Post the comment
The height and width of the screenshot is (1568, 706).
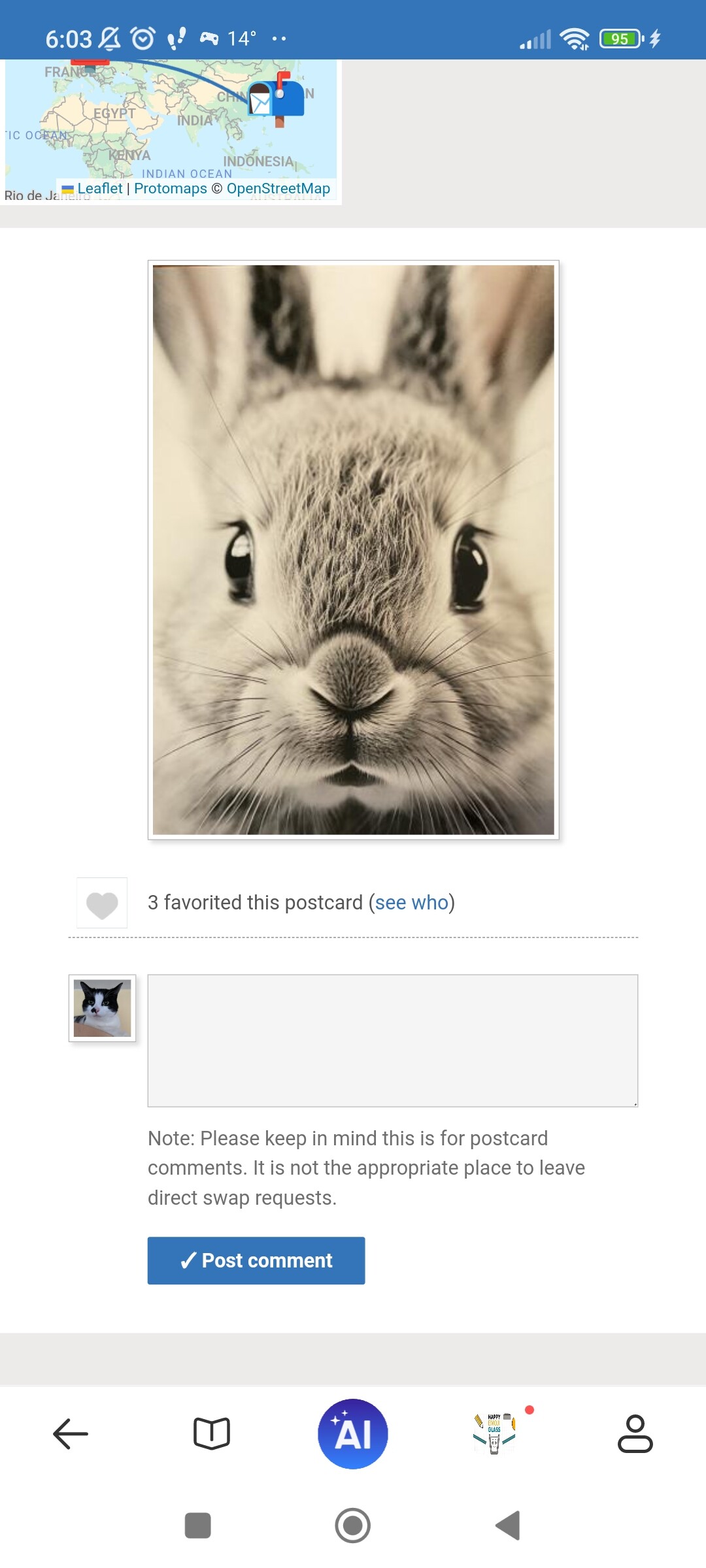click(x=256, y=1261)
